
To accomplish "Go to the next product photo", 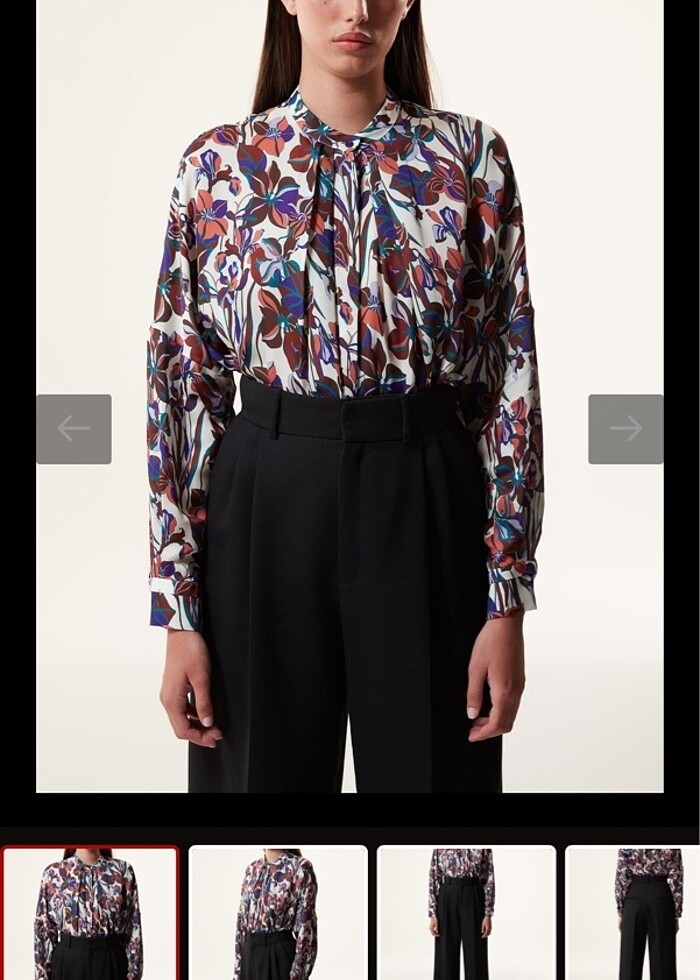I will pos(625,429).
